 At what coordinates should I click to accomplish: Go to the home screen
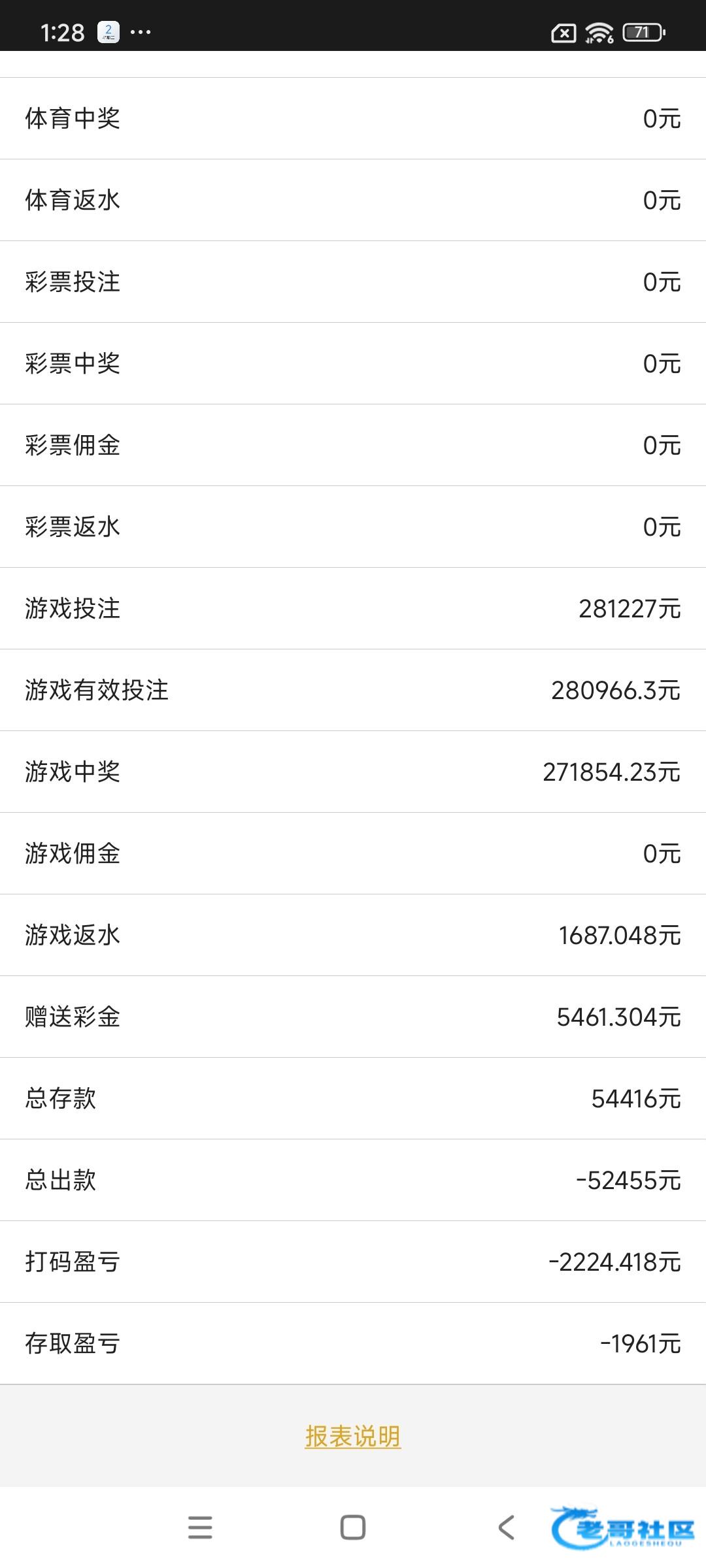coord(353,1527)
